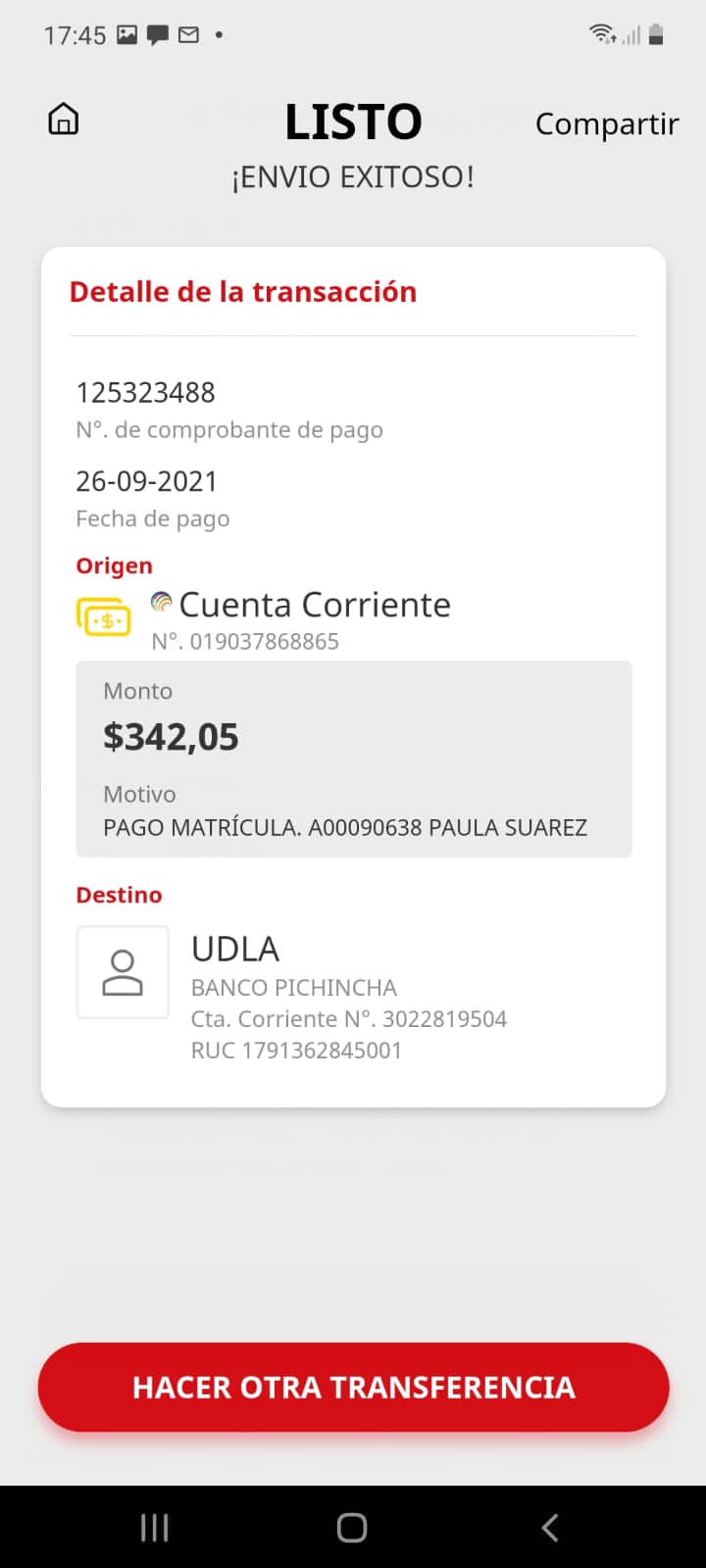
Task: Go back using system navigation arrow
Action: point(550,1527)
